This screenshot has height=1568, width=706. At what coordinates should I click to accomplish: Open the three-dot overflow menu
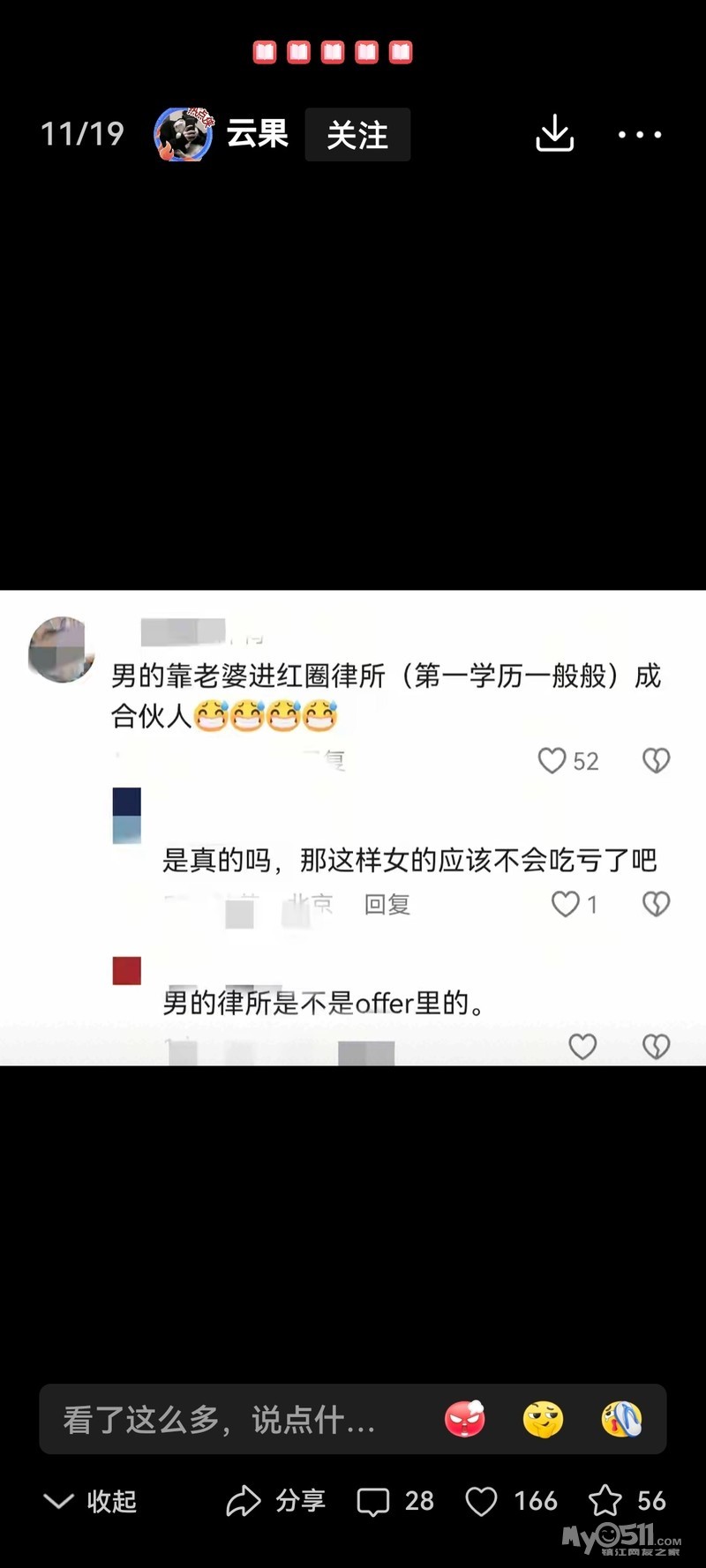(x=640, y=135)
